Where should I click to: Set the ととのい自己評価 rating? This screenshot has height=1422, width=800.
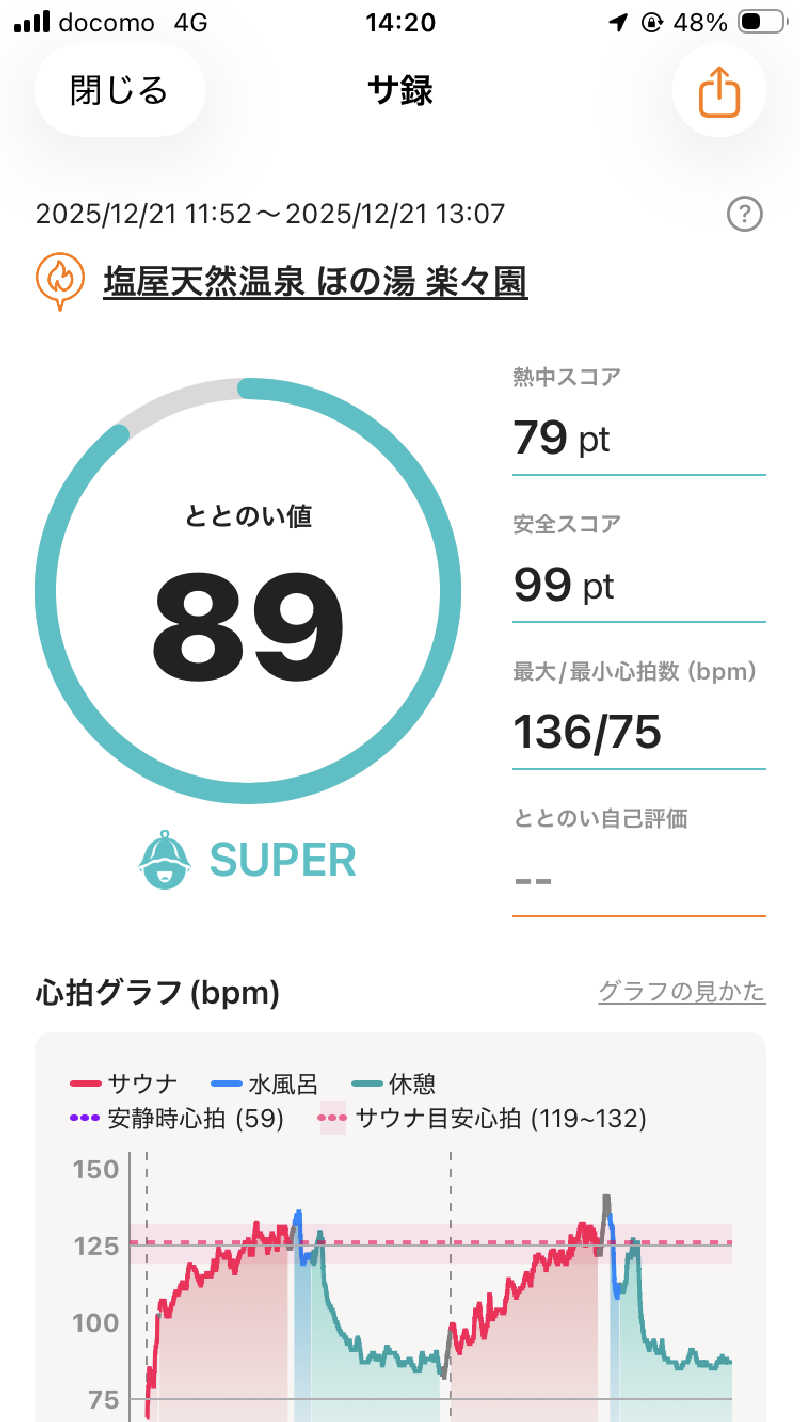638,878
